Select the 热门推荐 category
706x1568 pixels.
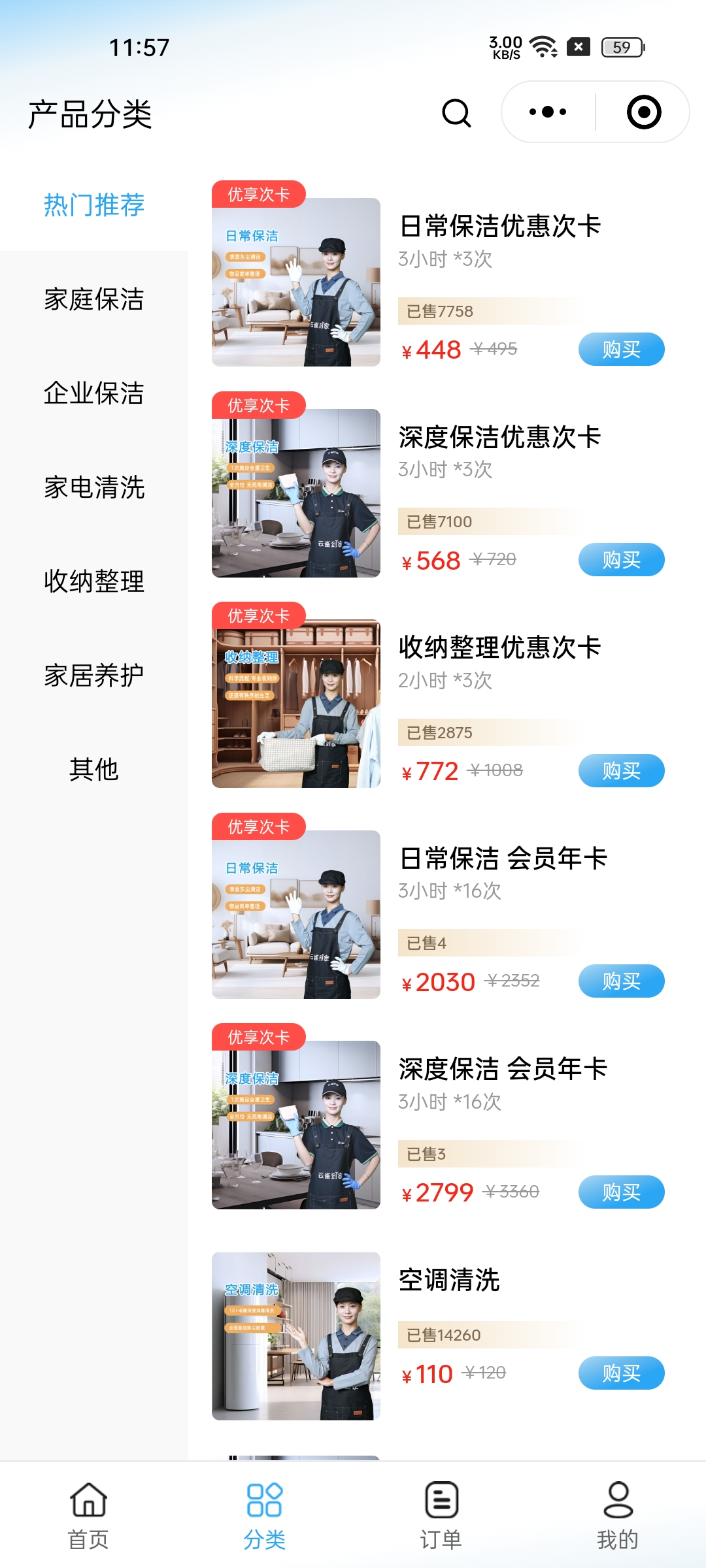pyautogui.click(x=94, y=205)
